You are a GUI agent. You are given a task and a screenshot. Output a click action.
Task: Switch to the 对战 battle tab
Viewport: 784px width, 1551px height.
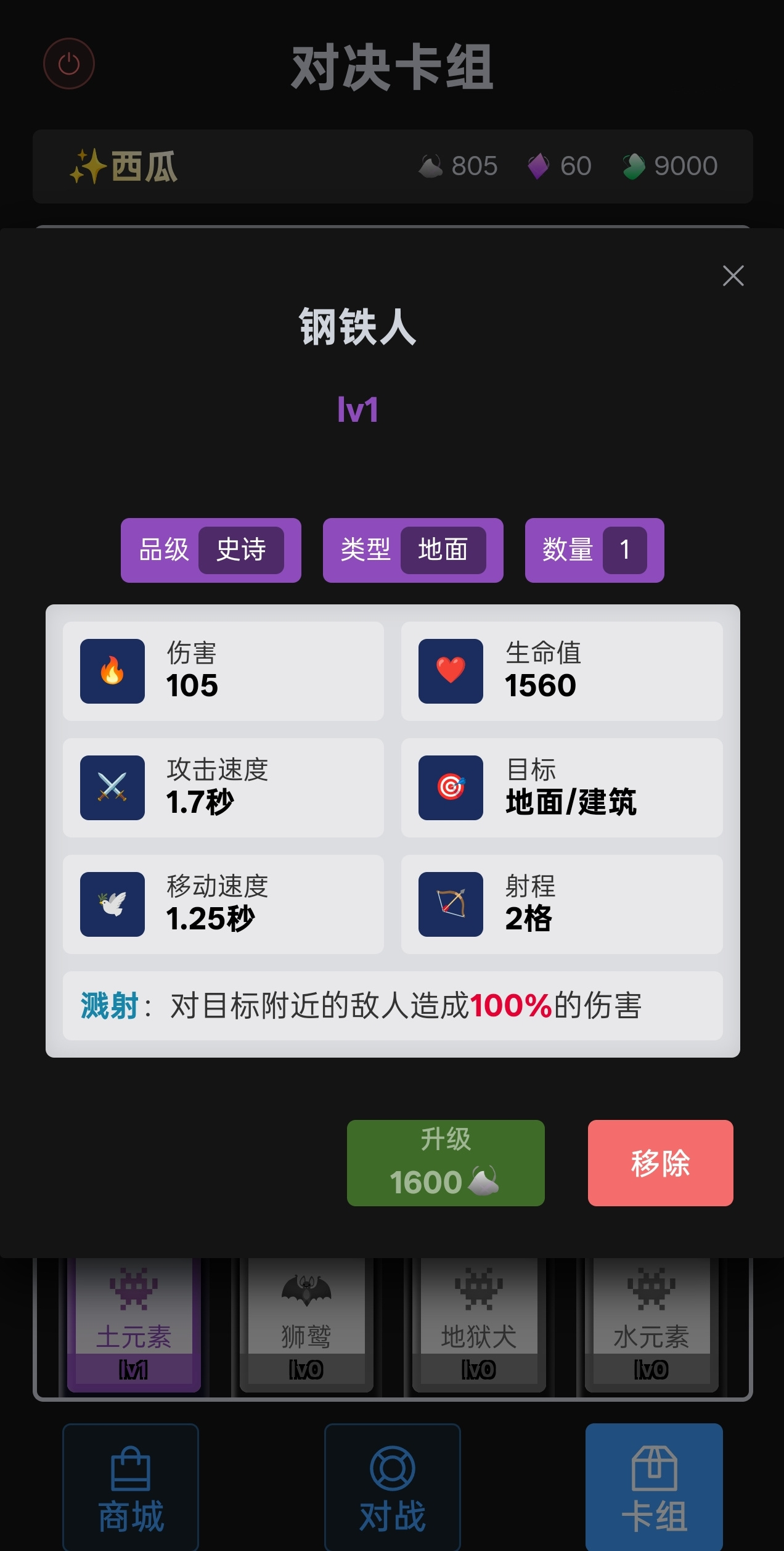tap(392, 1487)
